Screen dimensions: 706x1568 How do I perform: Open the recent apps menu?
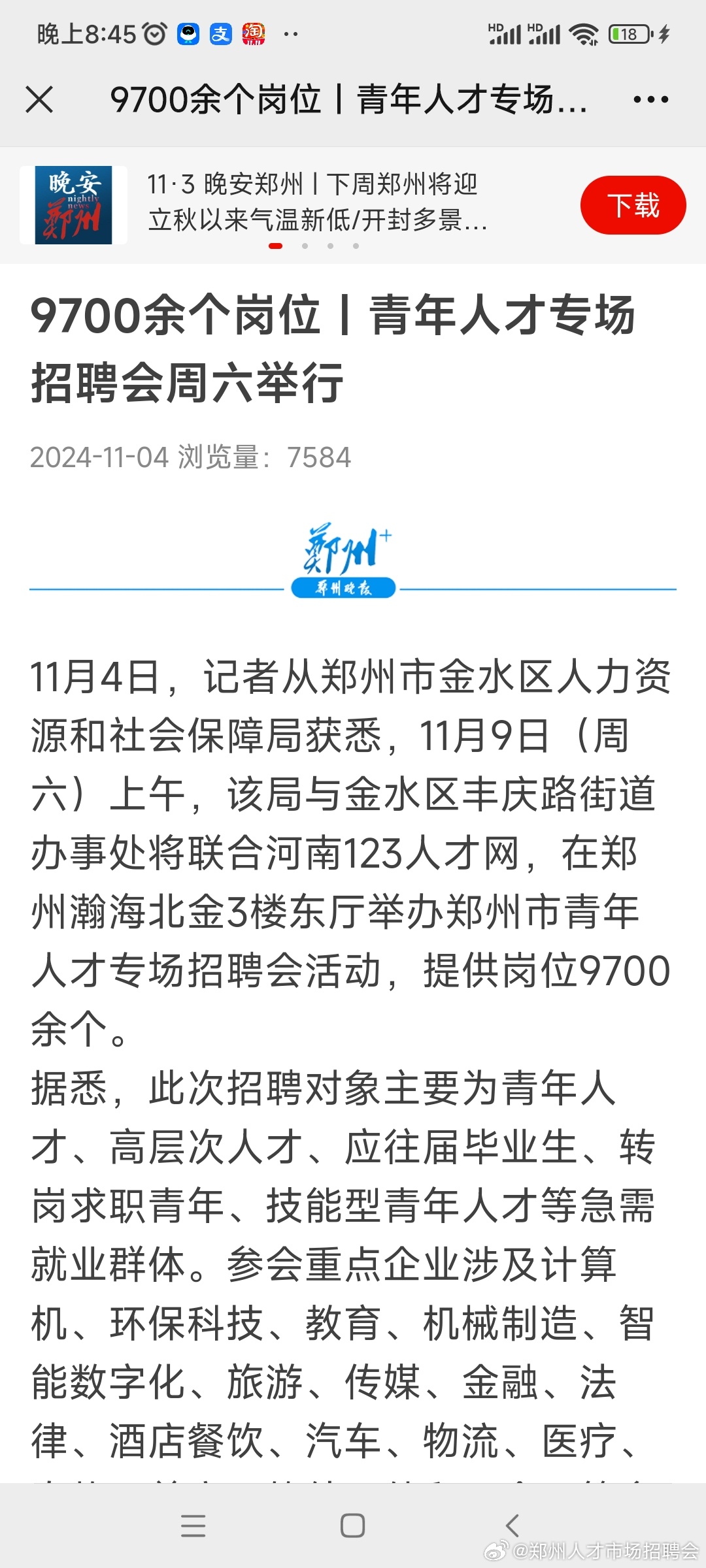pos(193,1526)
